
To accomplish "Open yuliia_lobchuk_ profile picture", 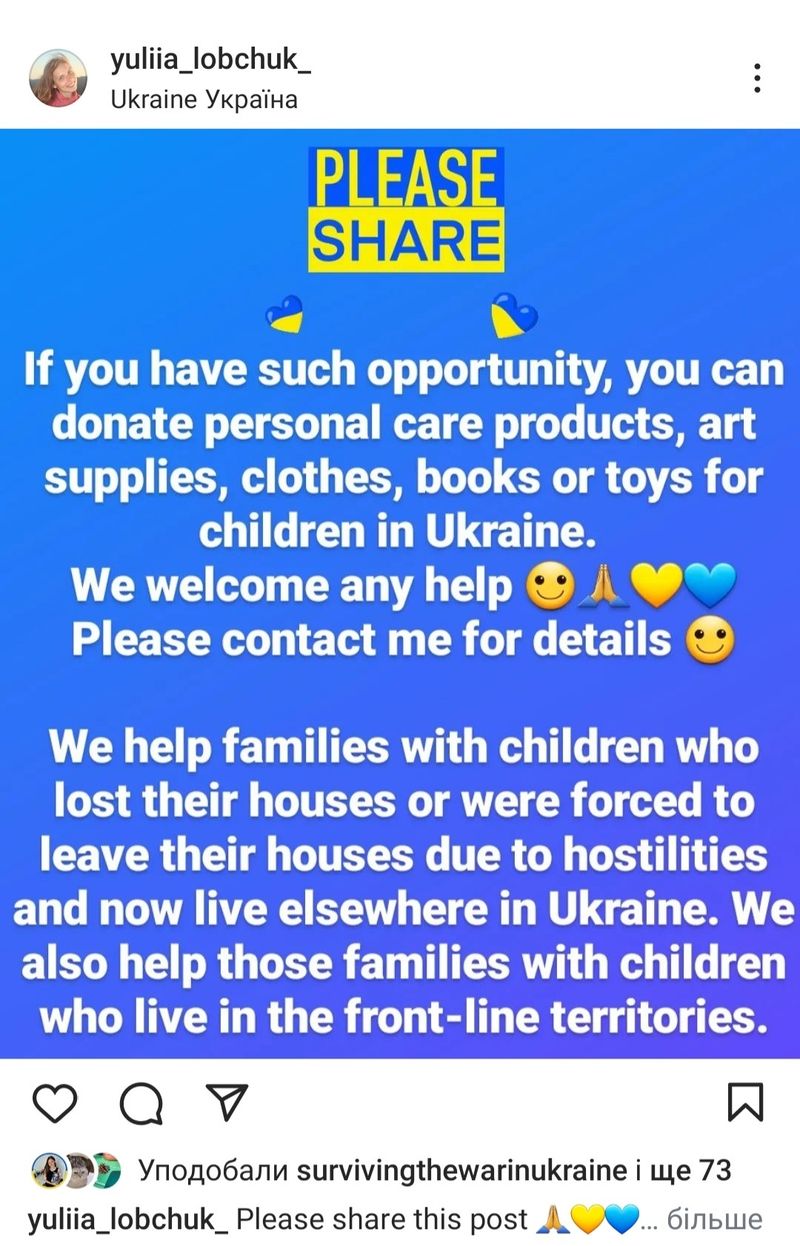I will click(x=58, y=78).
